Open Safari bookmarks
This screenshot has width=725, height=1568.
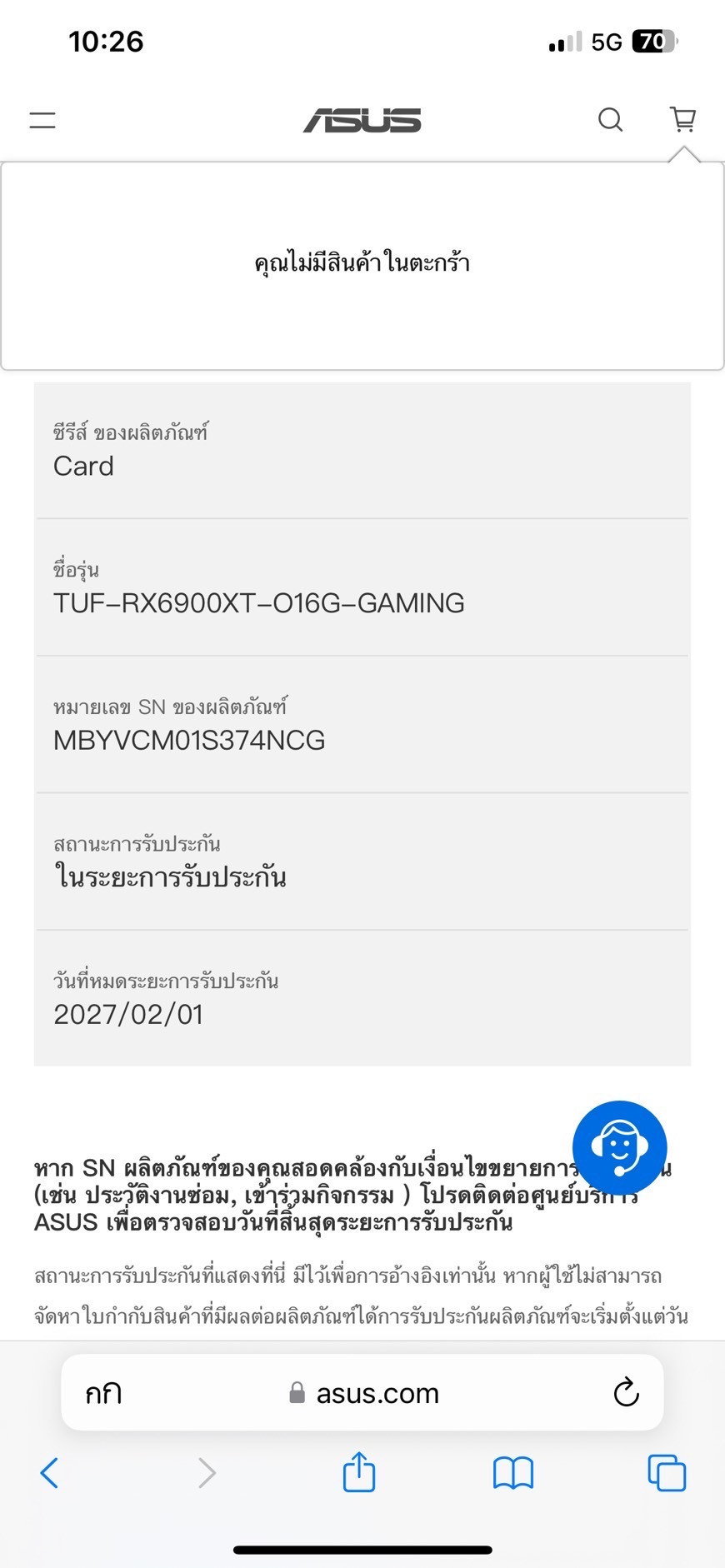point(512,1473)
